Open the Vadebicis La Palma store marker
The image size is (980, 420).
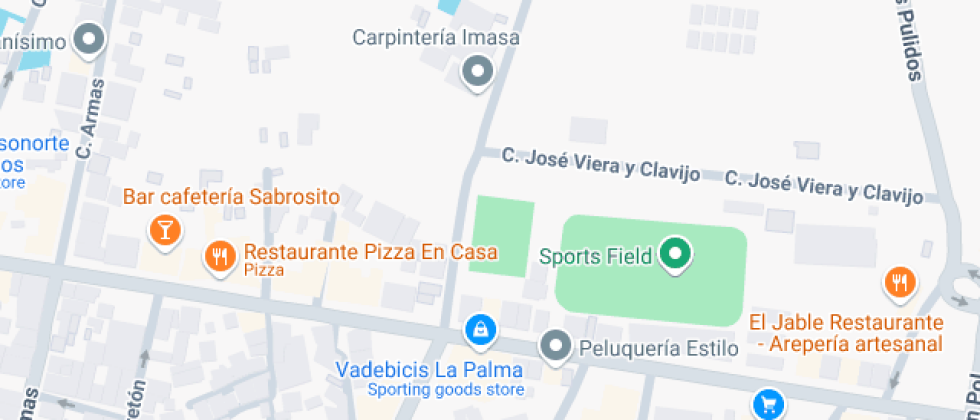(481, 328)
